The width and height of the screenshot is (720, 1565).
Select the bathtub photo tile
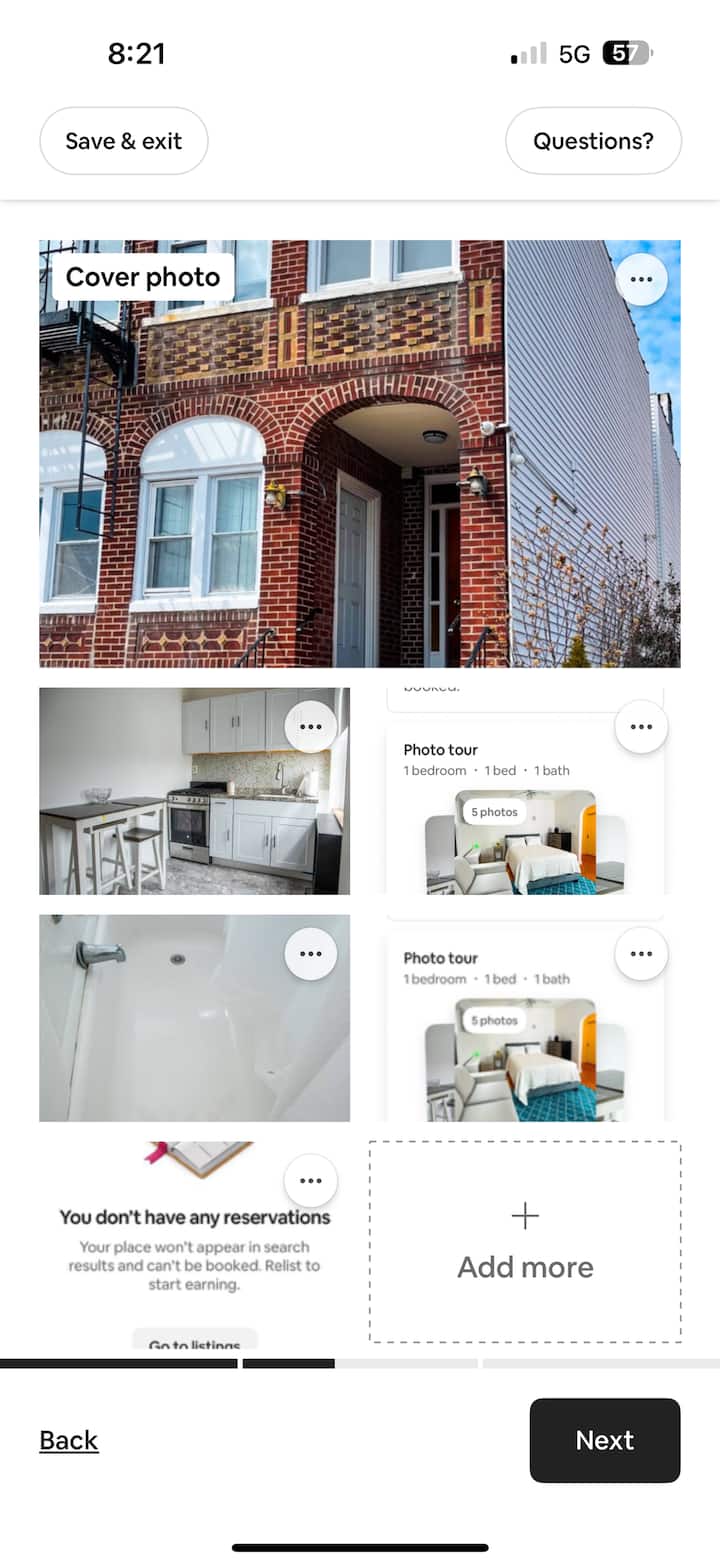170,1030
